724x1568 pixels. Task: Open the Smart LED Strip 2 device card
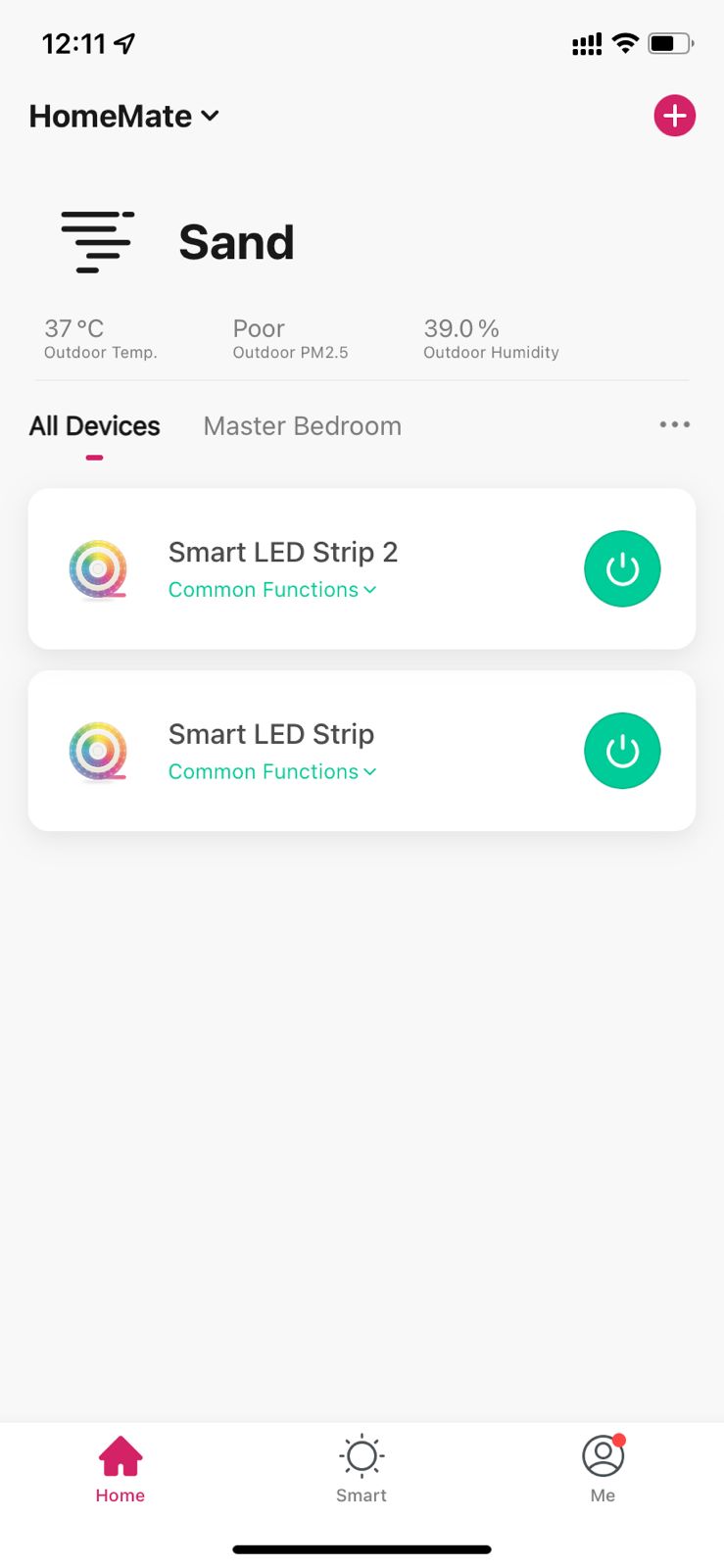[362, 568]
